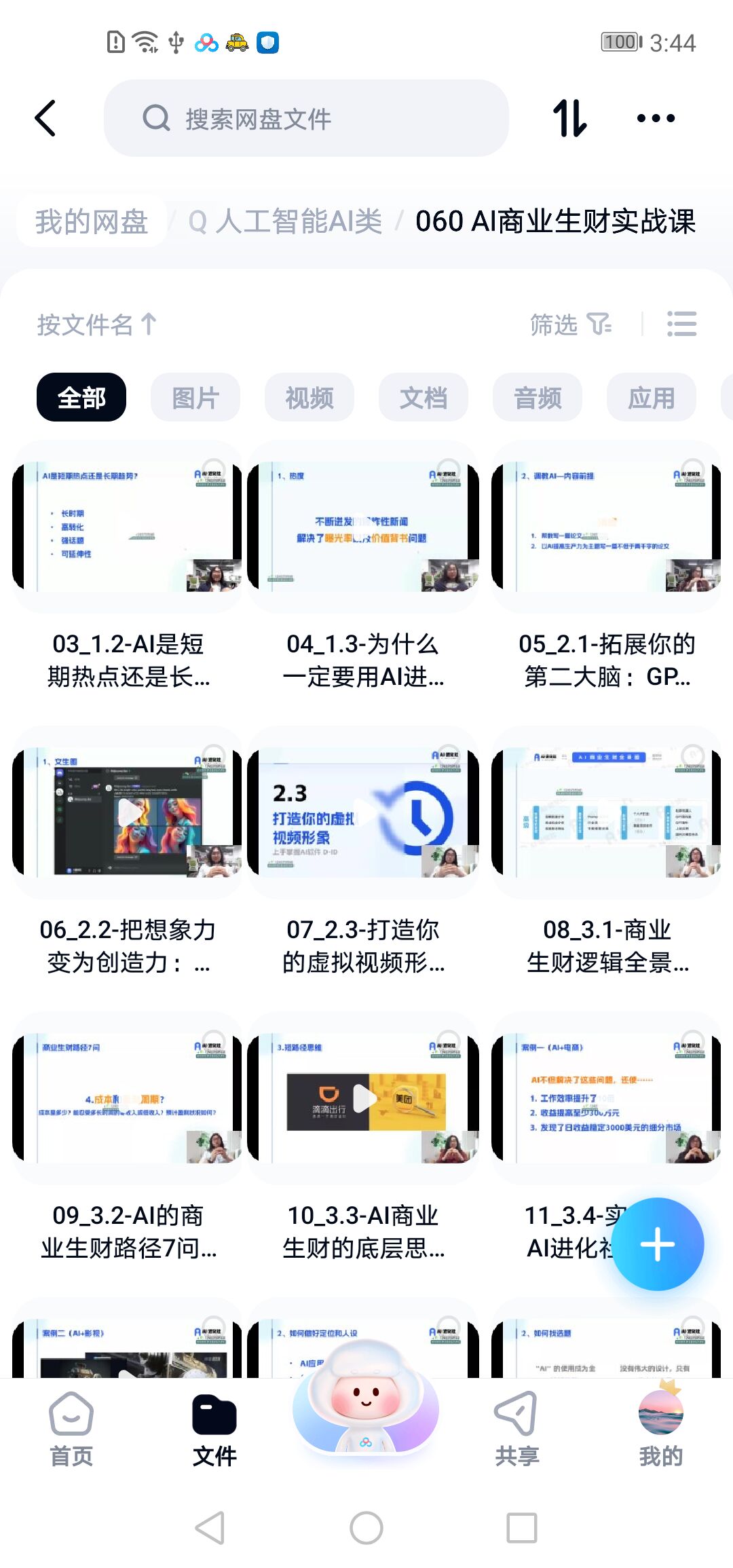Open the three-dot overflow menu

[656, 118]
